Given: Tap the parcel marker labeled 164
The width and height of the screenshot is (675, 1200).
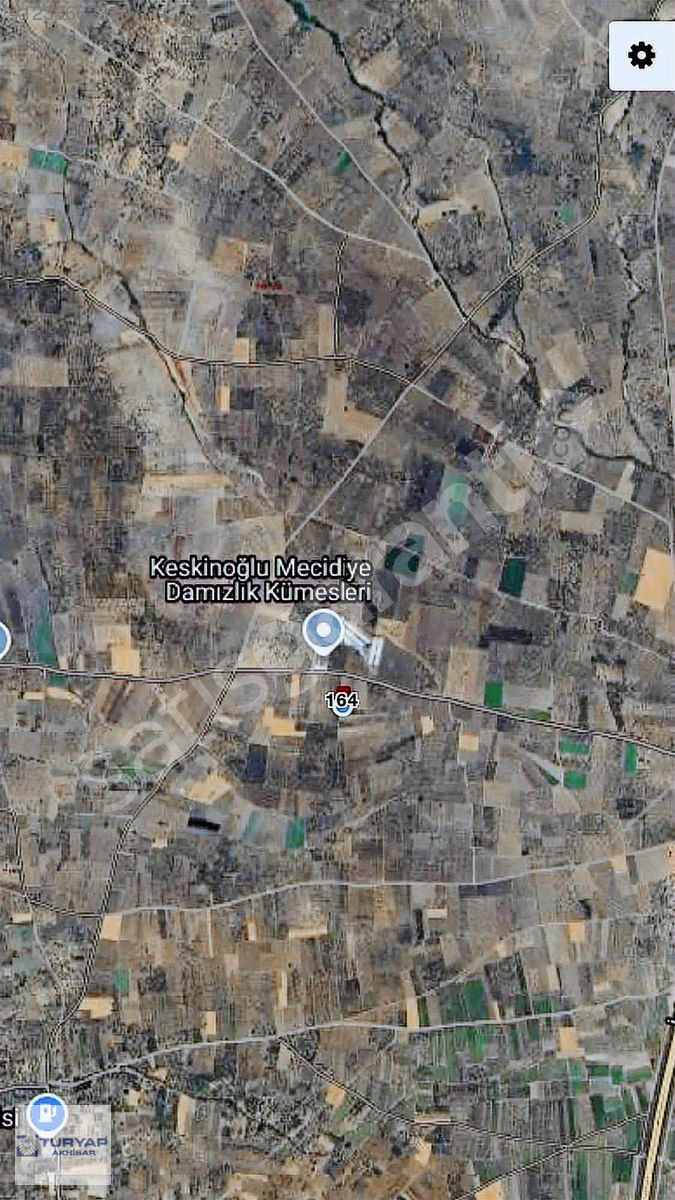Looking at the screenshot, I should coord(342,701).
